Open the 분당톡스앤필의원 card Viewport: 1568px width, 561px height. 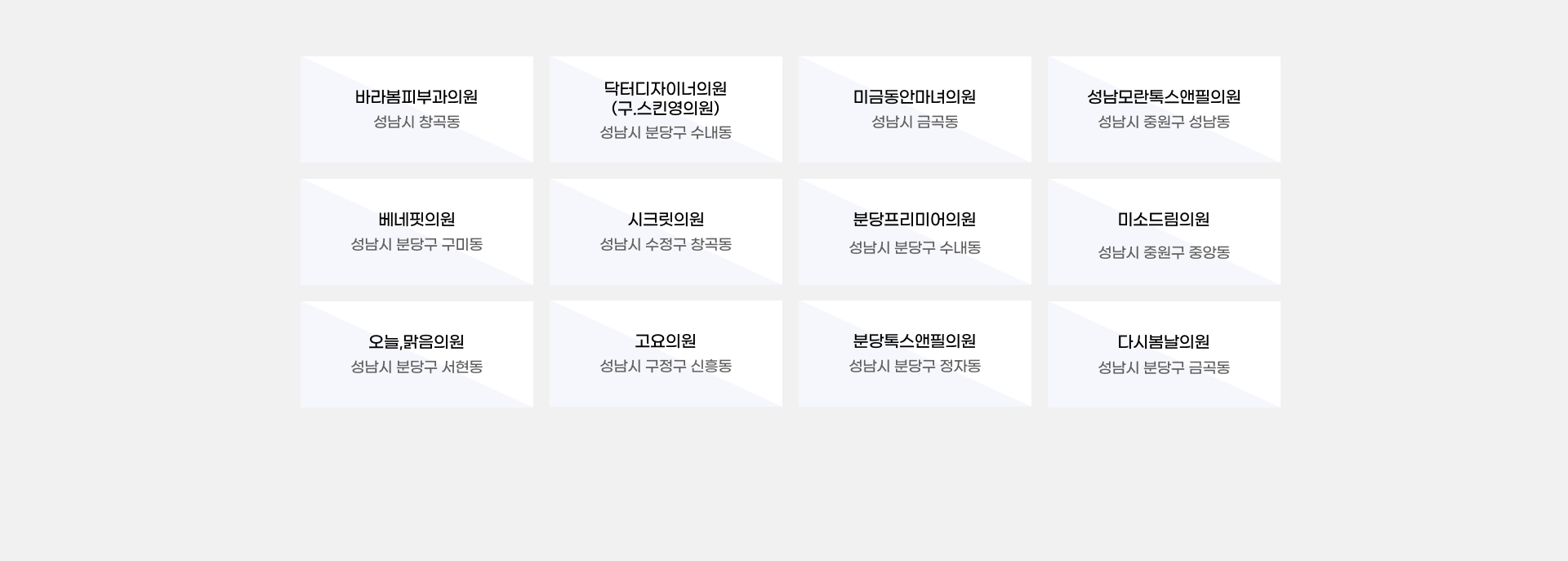pyautogui.click(x=915, y=354)
